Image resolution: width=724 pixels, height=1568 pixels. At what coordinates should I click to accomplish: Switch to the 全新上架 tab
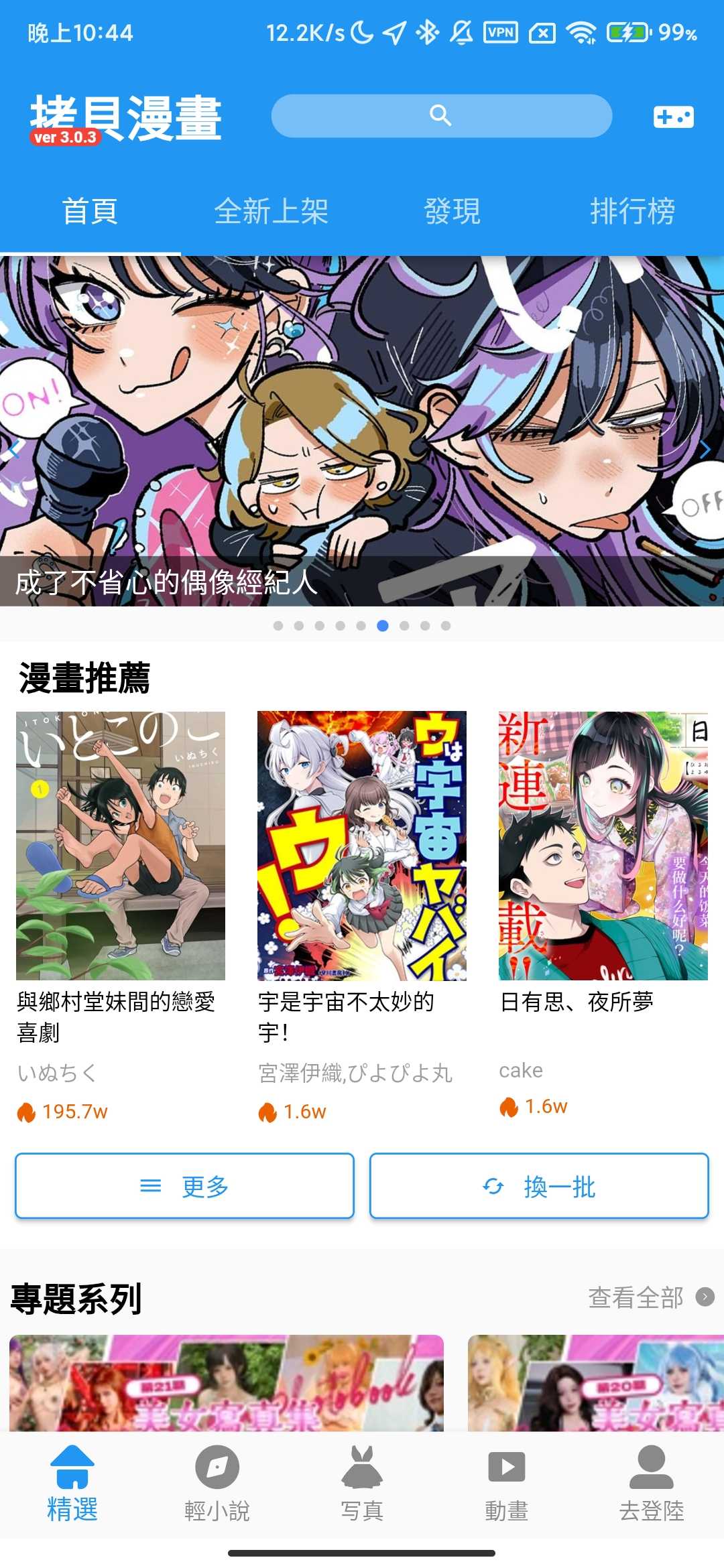click(271, 212)
